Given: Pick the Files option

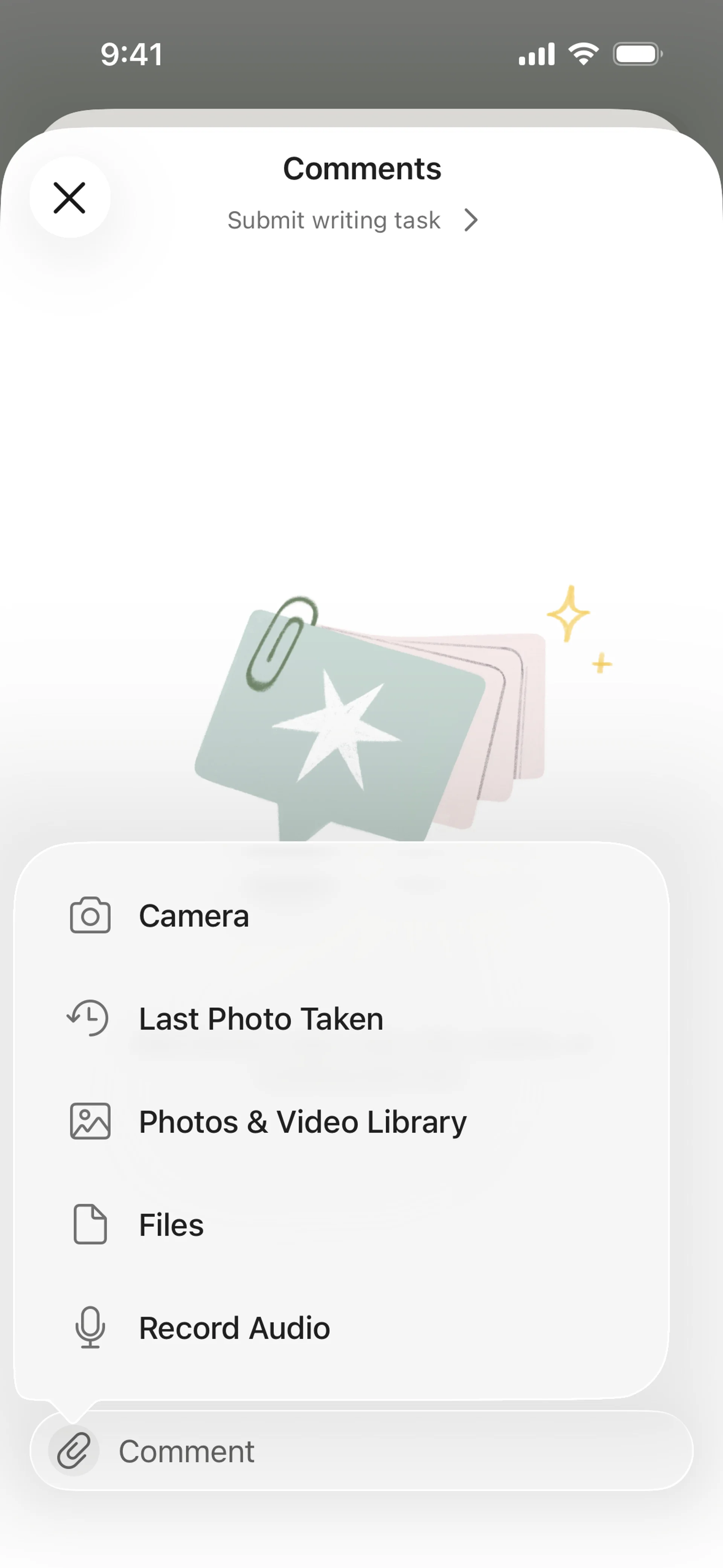Looking at the screenshot, I should (x=171, y=1224).
